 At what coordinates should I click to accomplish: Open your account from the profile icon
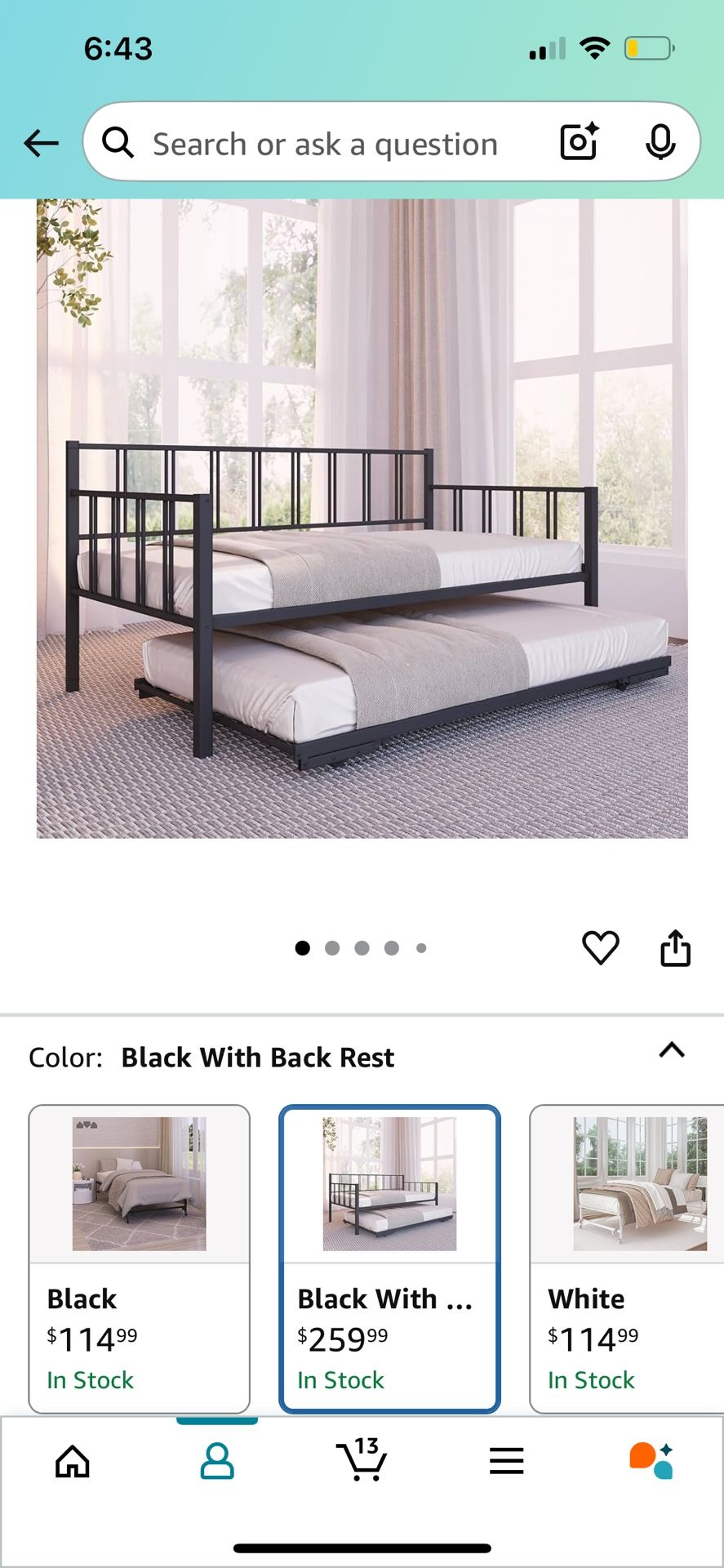[x=217, y=1462]
